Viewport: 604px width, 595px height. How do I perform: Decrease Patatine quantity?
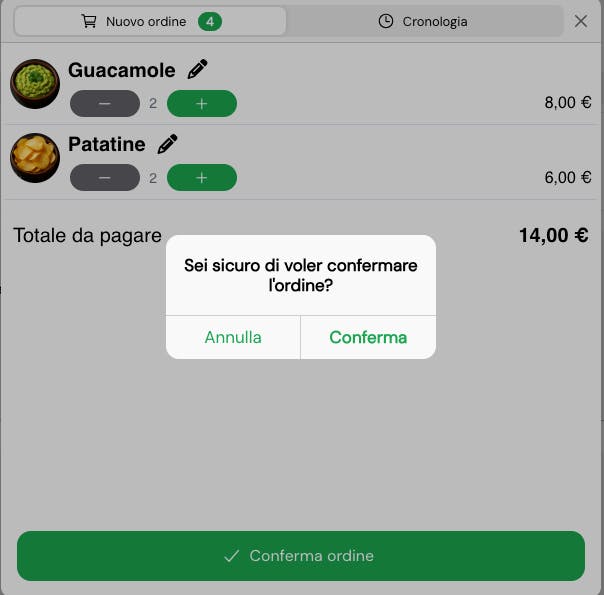pos(105,178)
